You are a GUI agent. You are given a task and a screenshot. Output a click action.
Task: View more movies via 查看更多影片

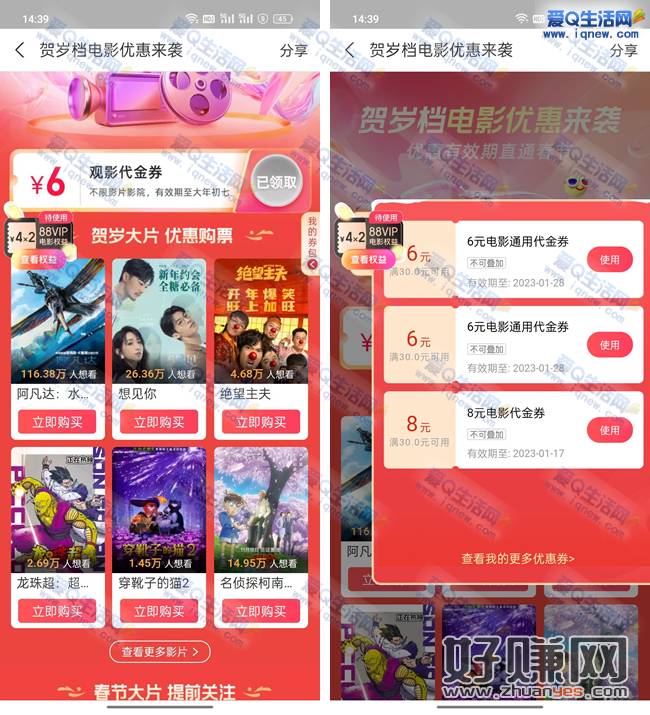pyautogui.click(x=160, y=652)
